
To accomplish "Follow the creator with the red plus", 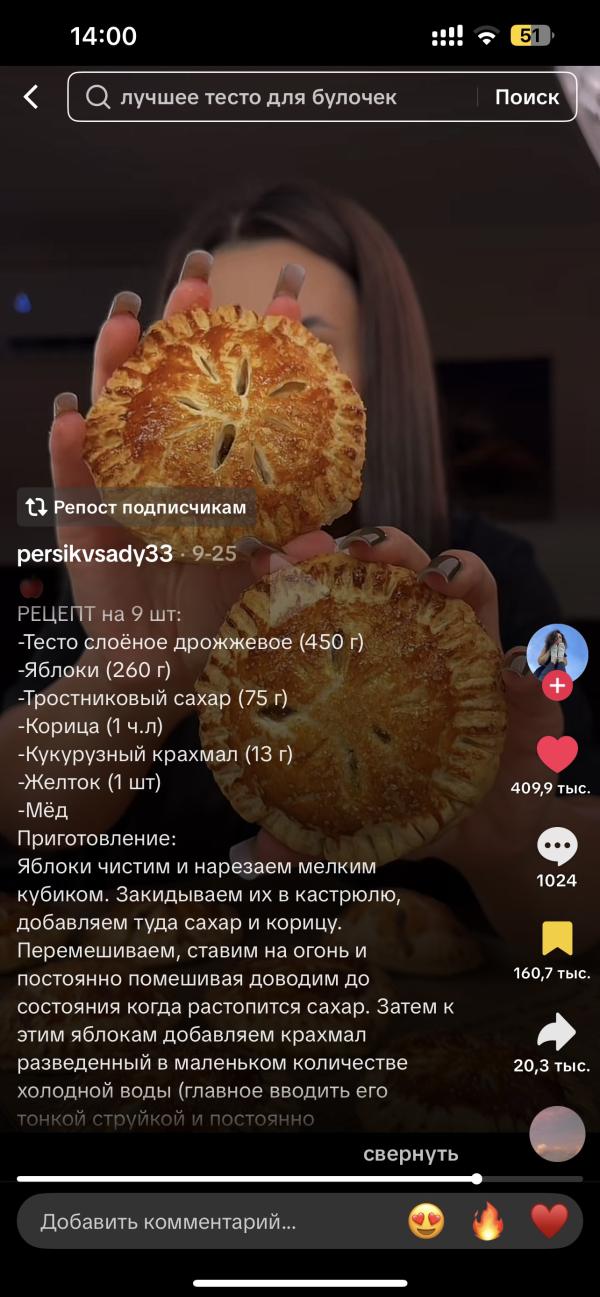I will tap(557, 686).
